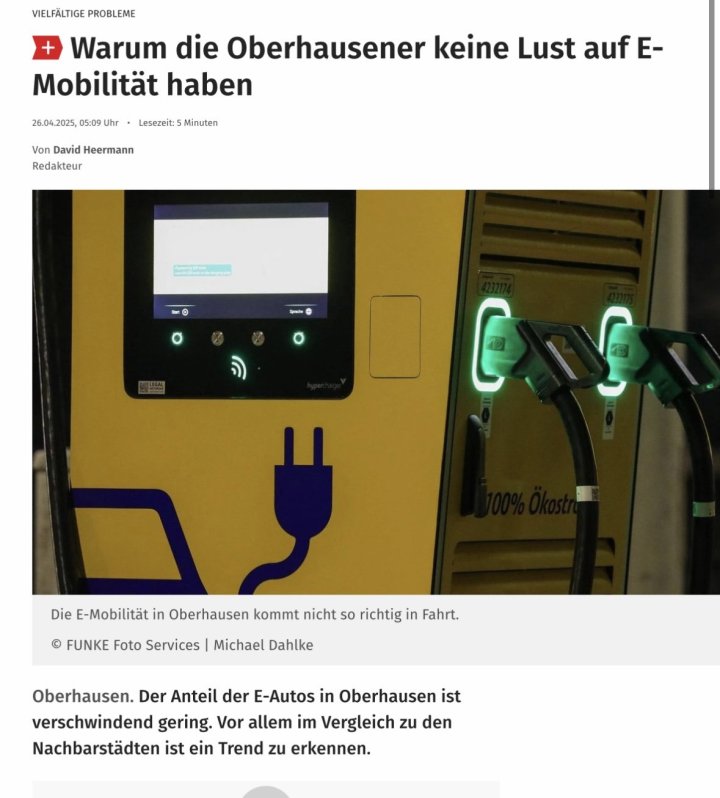
Task: Open the charging station article photo
Action: (375, 392)
